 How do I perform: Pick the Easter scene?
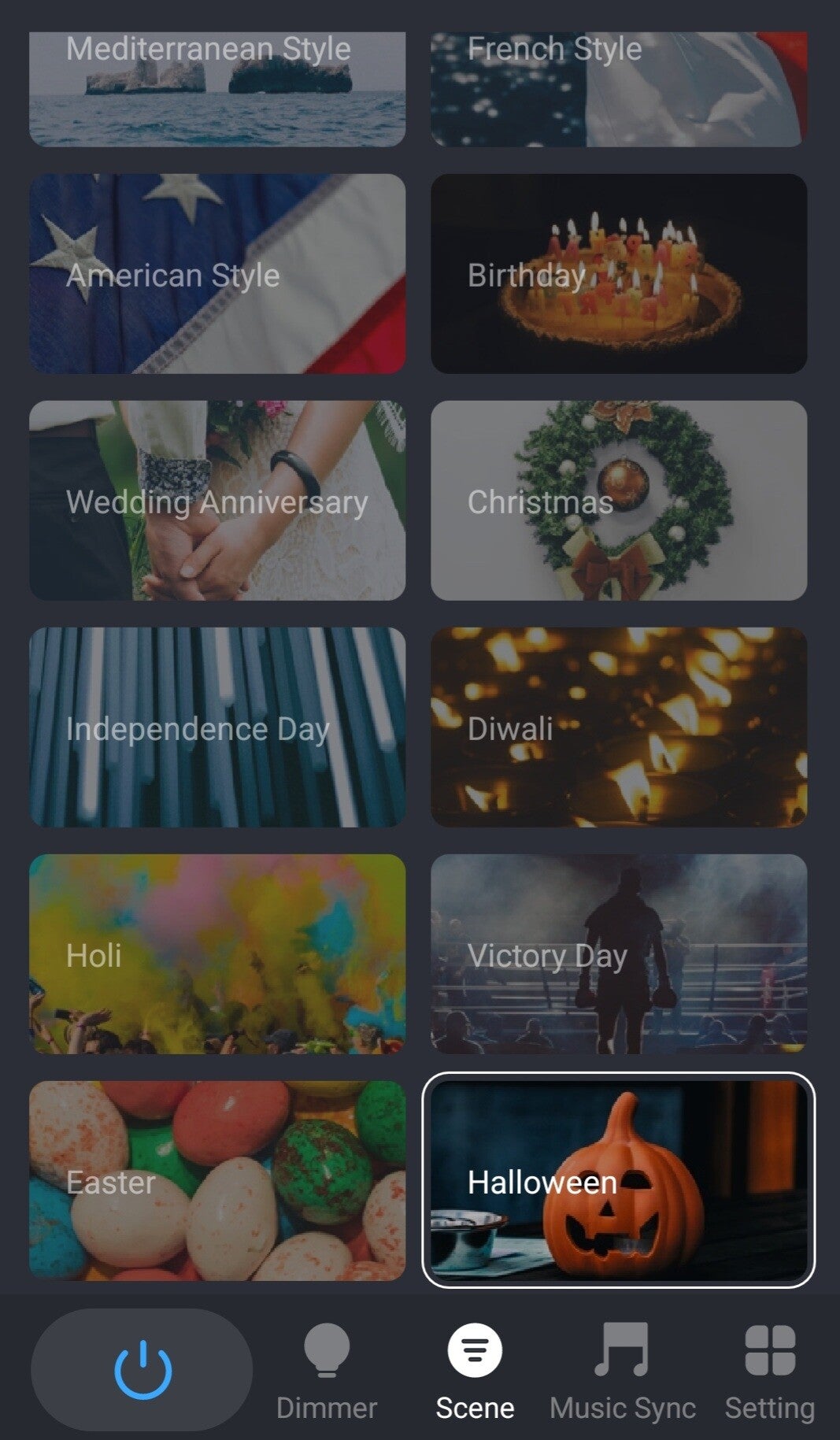click(x=217, y=1180)
